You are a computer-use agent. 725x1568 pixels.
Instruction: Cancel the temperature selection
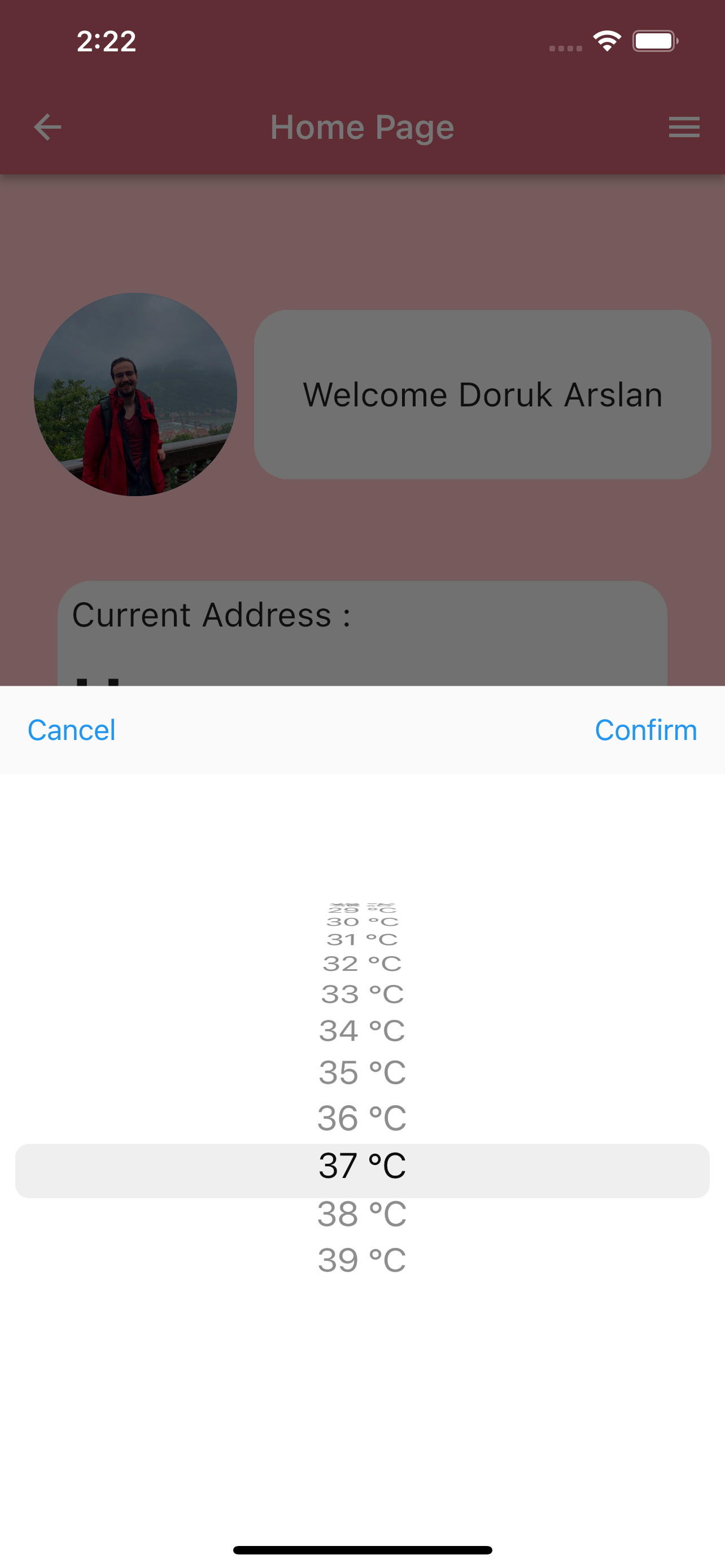[71, 730]
